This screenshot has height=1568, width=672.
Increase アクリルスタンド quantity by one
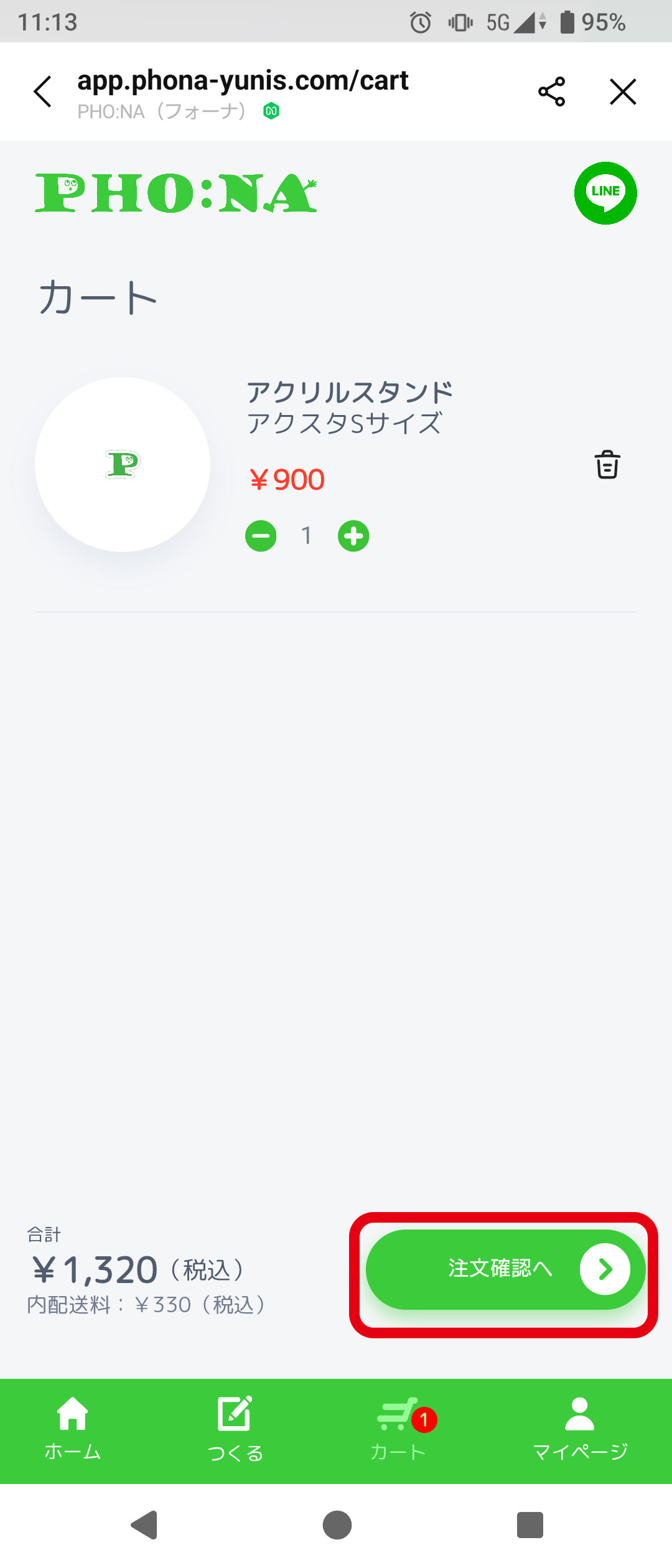point(353,536)
